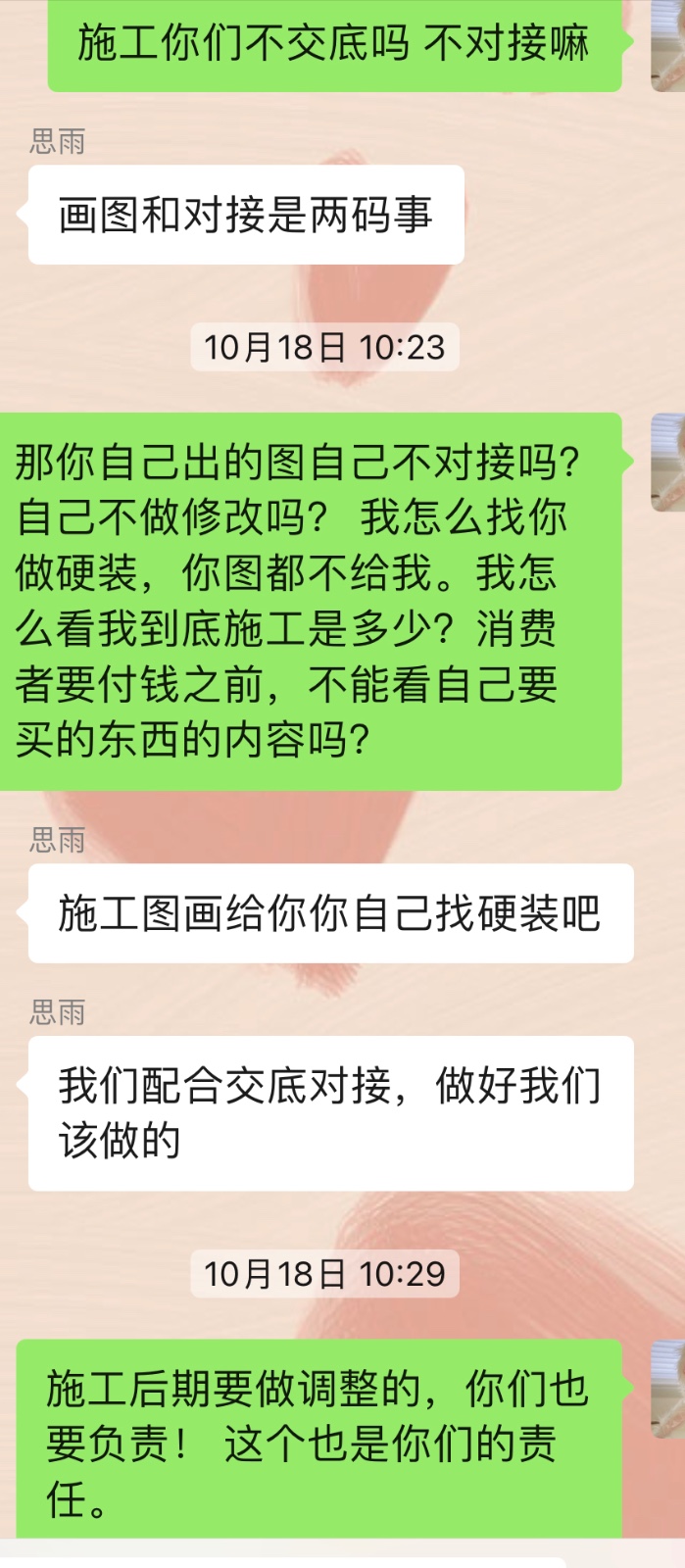Open avatar beside message 那你自己出的图自己不对接吗
Image resolution: width=685 pixels, height=1568 pixels.
(x=669, y=462)
